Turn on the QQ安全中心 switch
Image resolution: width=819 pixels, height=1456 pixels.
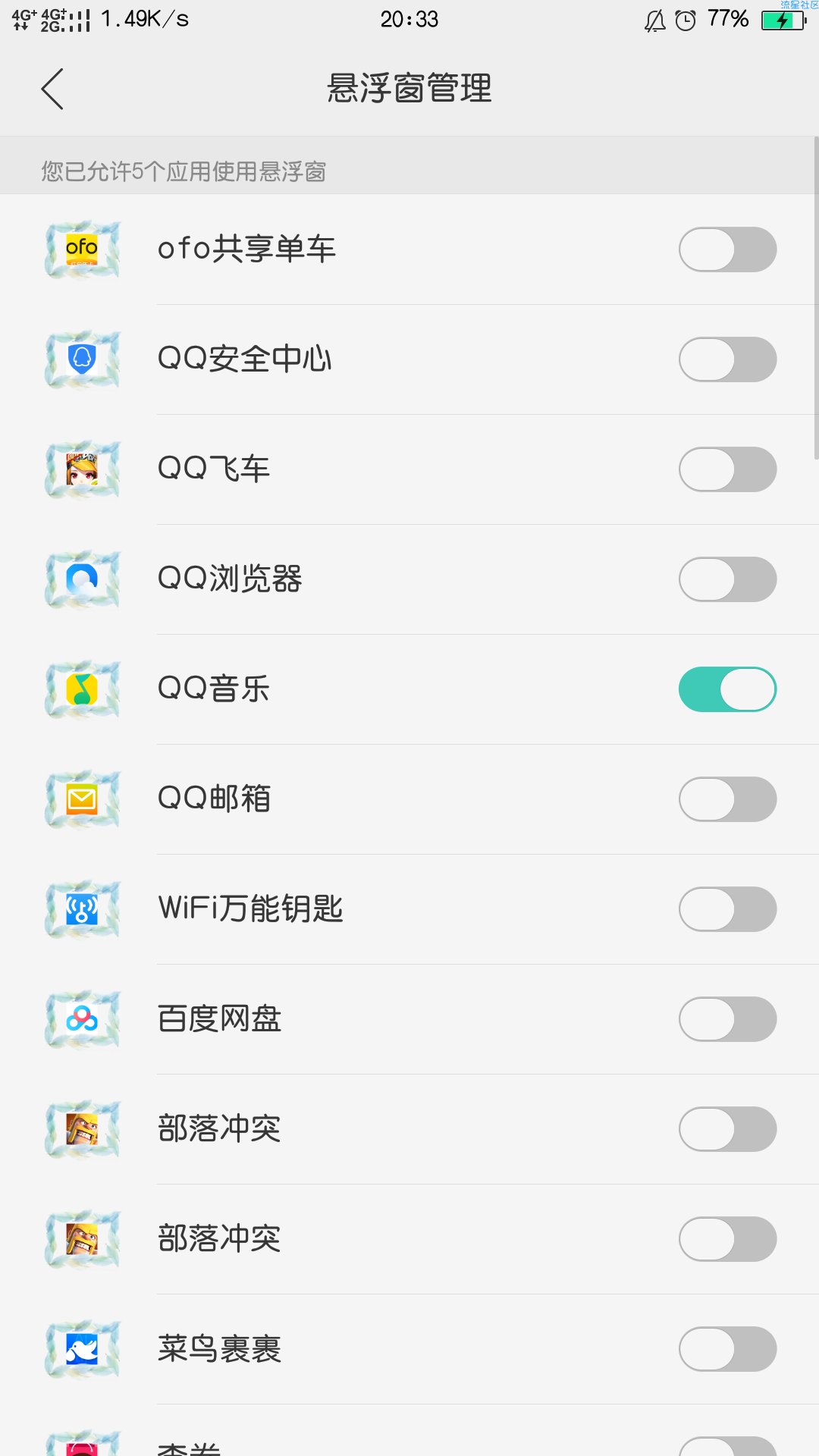click(727, 359)
